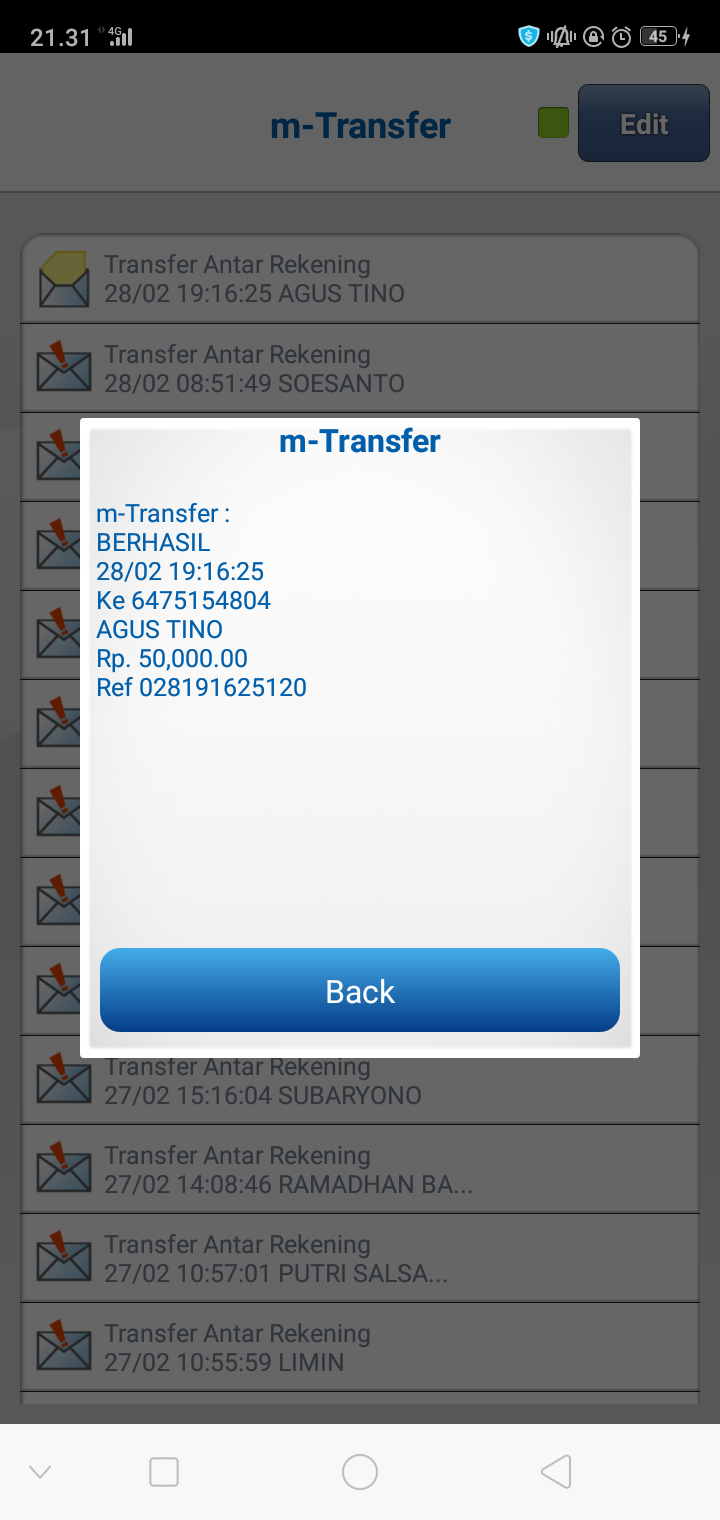This screenshot has height=1520, width=720.
Task: Open the 28/02 19:16:25 AGUS TINO transfer
Action: (x=360, y=279)
